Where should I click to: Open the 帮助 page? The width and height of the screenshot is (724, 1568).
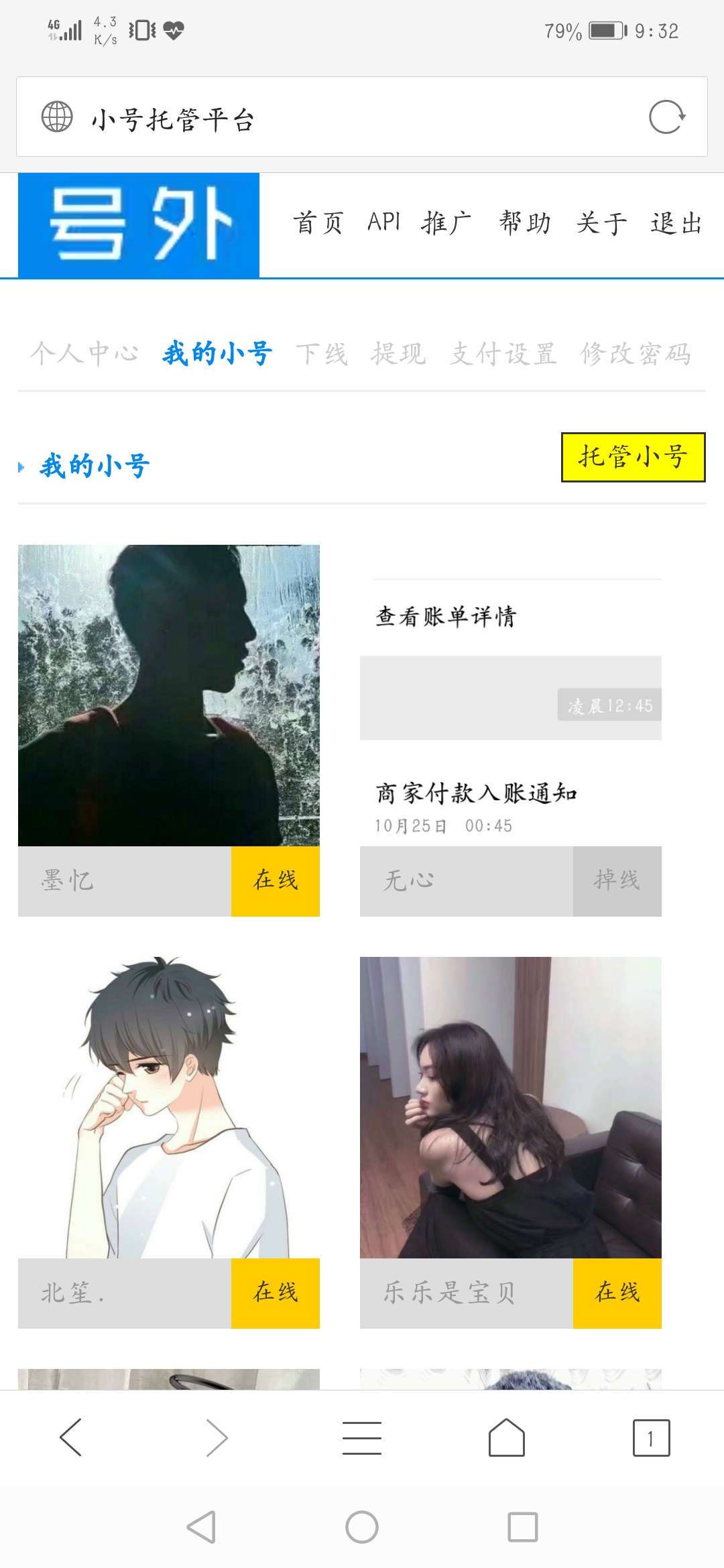click(525, 222)
